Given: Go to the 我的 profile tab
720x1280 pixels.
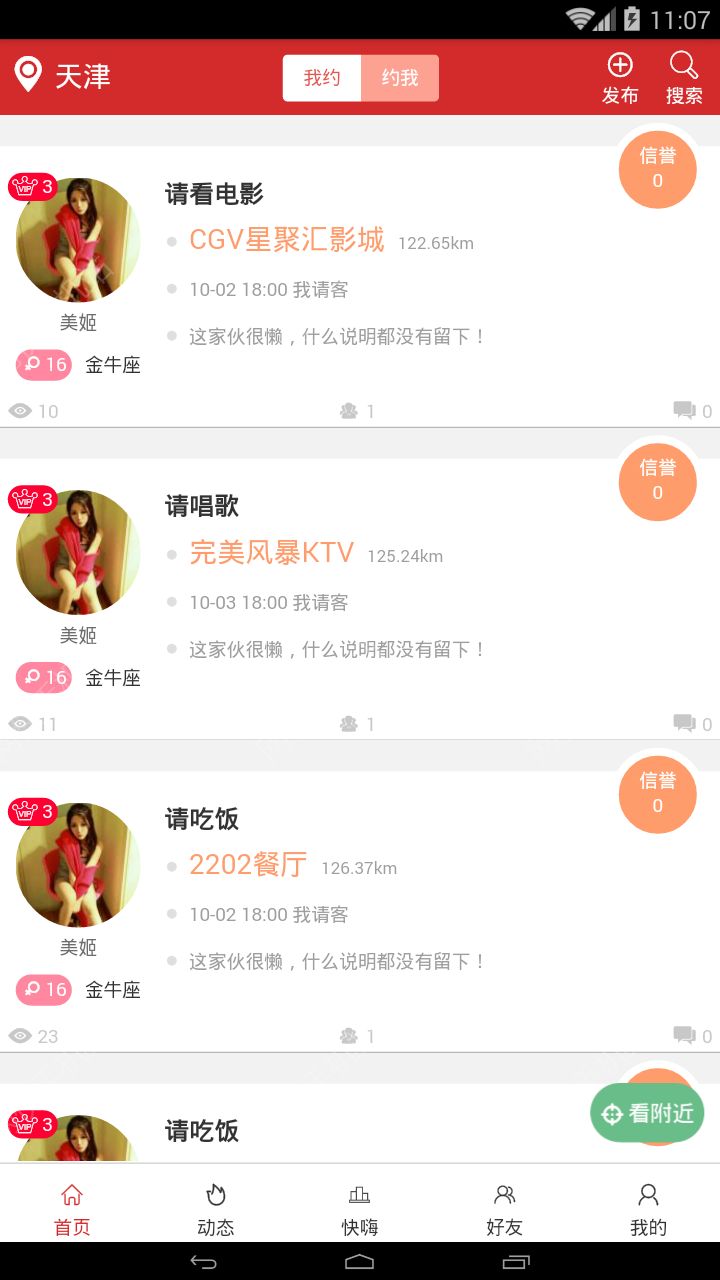Looking at the screenshot, I should [x=648, y=1208].
